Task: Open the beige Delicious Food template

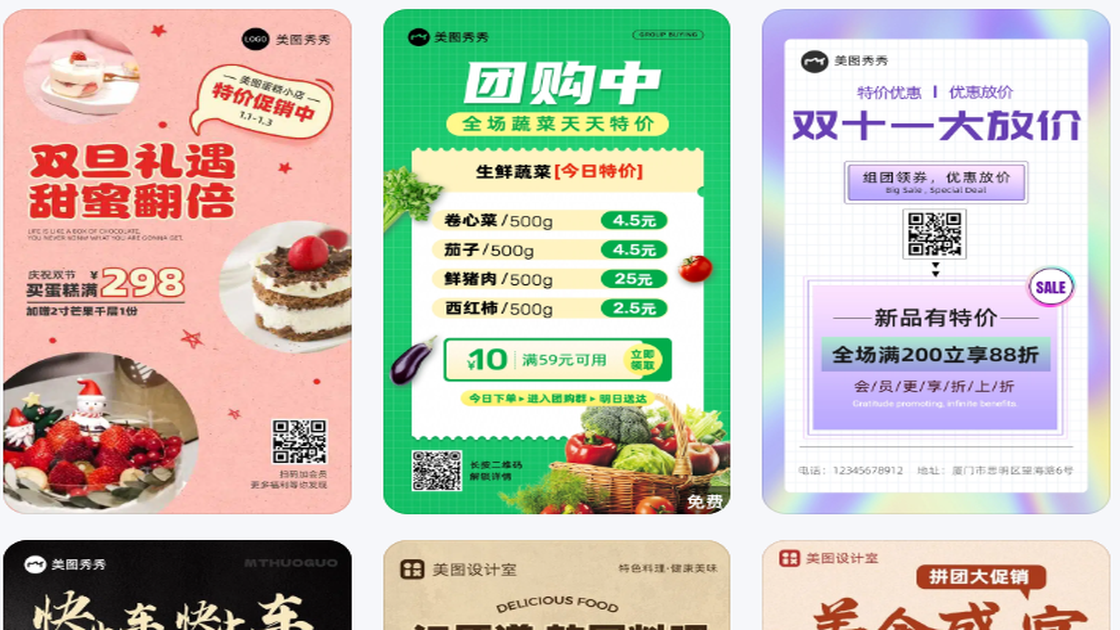Action: point(557,586)
